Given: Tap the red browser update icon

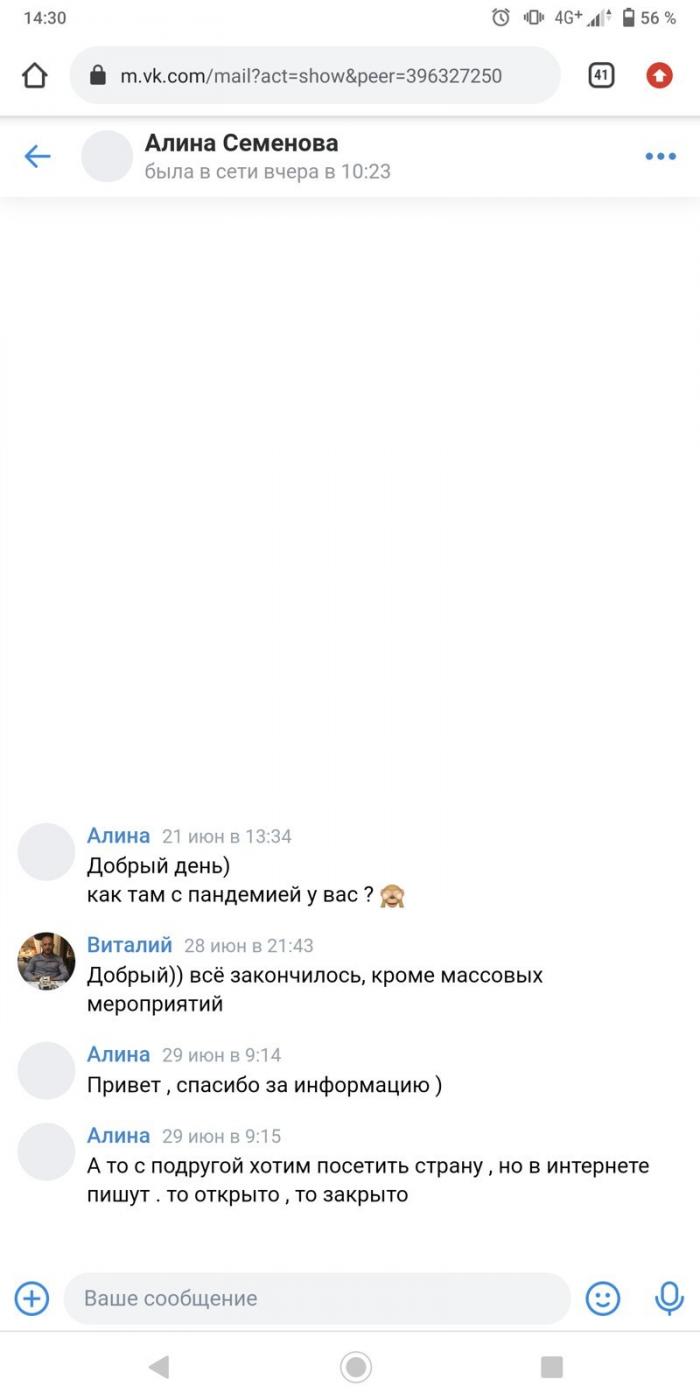Looking at the screenshot, I should coord(659,75).
